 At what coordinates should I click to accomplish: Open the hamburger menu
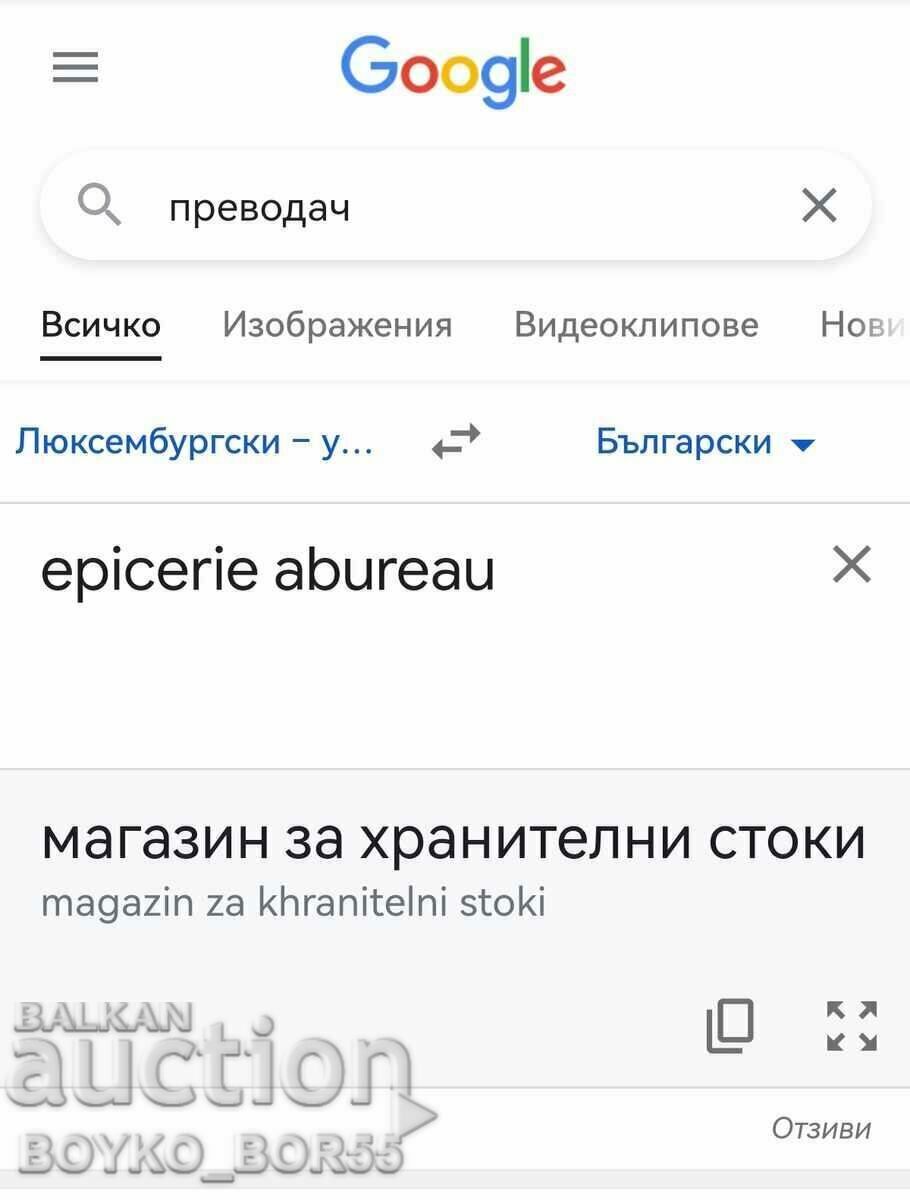[x=75, y=68]
